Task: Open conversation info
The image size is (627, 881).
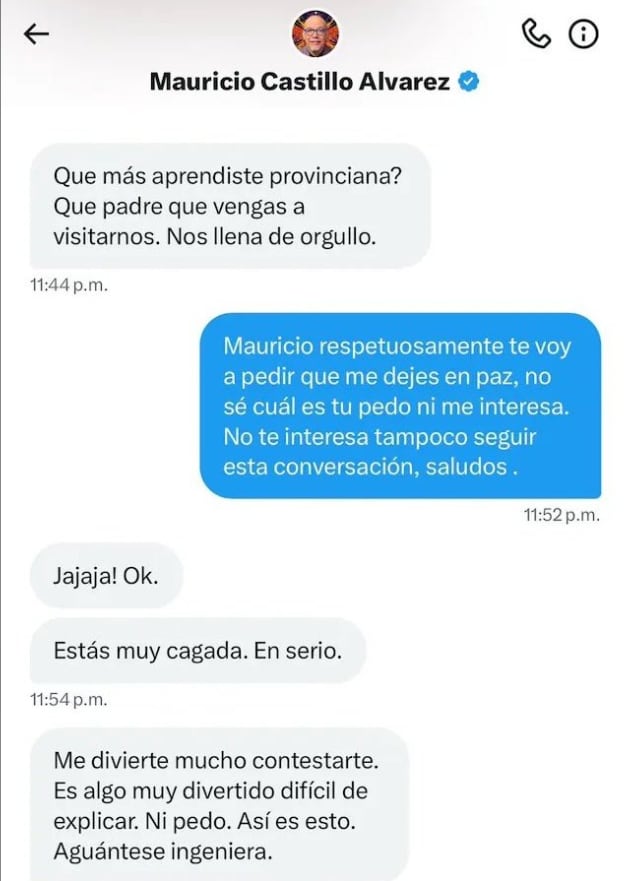Action: pos(583,34)
